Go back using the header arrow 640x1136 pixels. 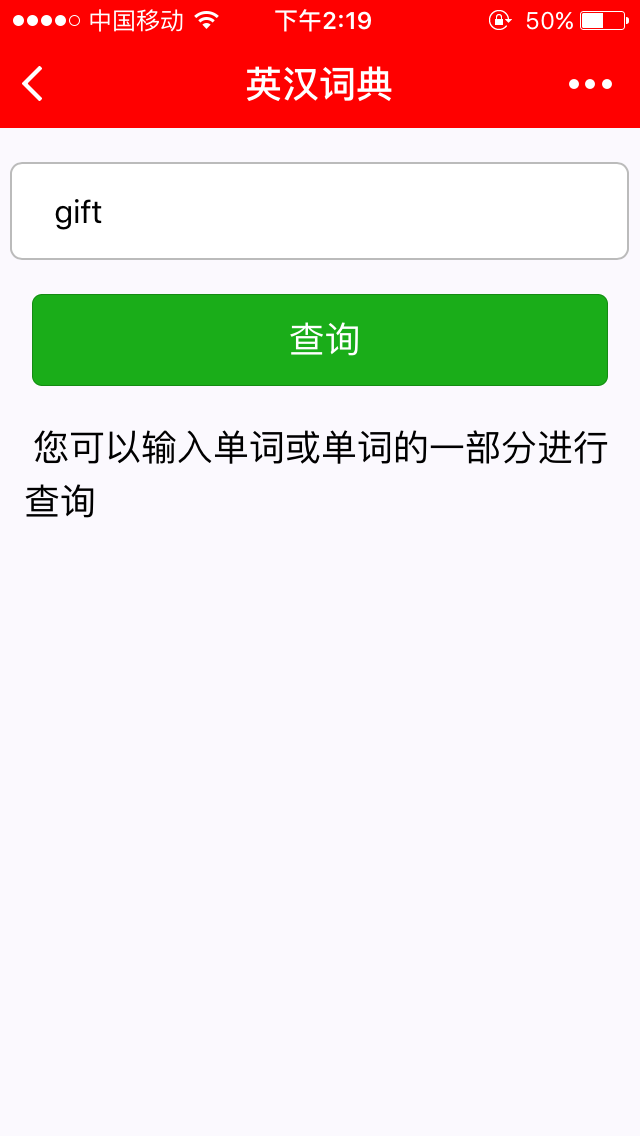(33, 84)
